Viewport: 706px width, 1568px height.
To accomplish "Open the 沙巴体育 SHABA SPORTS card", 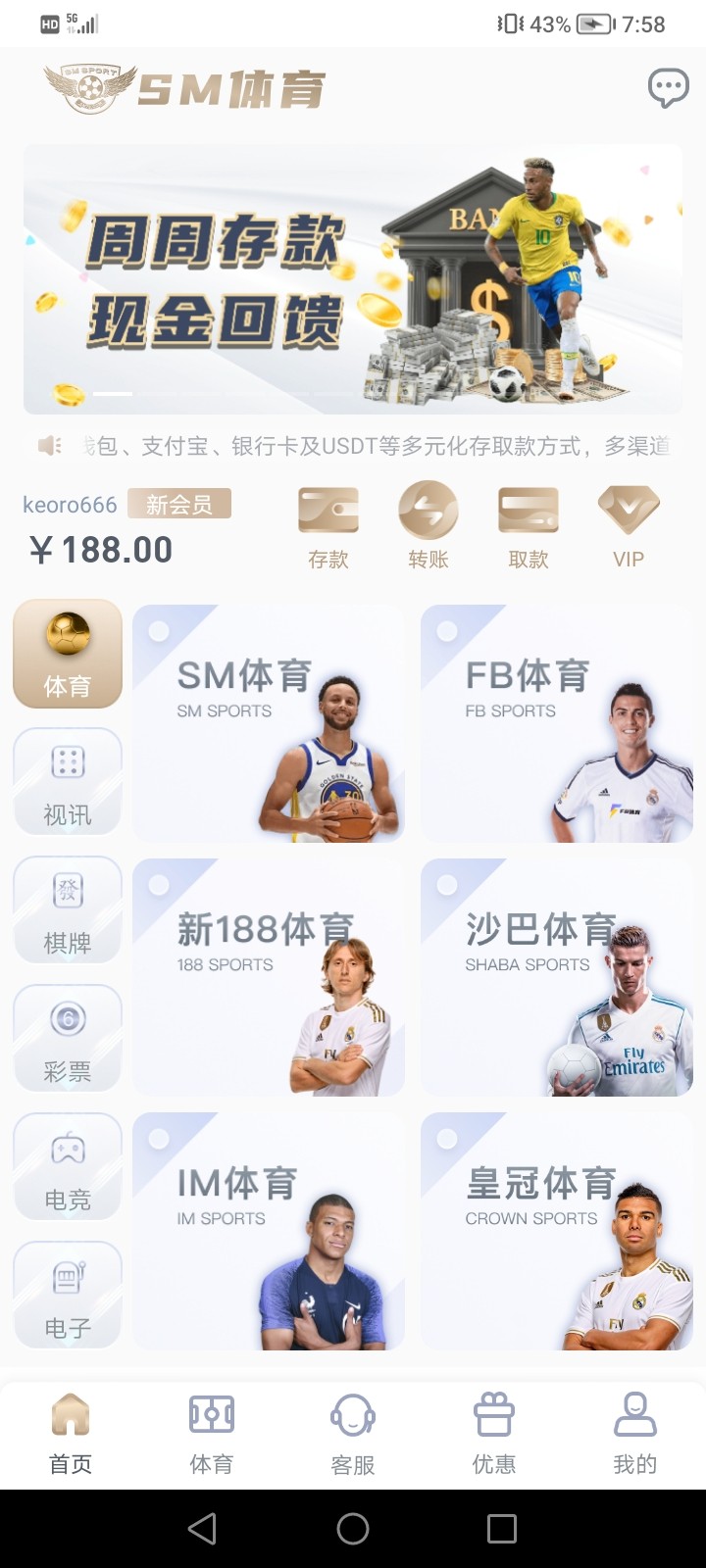I will (557, 977).
